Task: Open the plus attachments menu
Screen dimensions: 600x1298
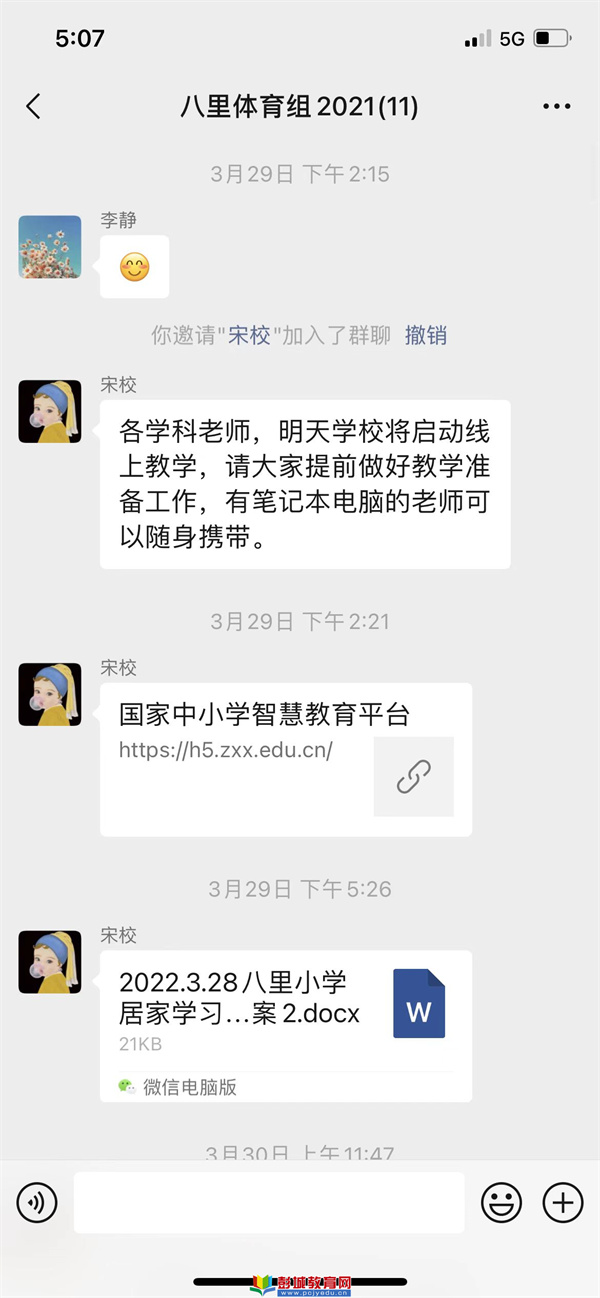Action: (x=562, y=1202)
